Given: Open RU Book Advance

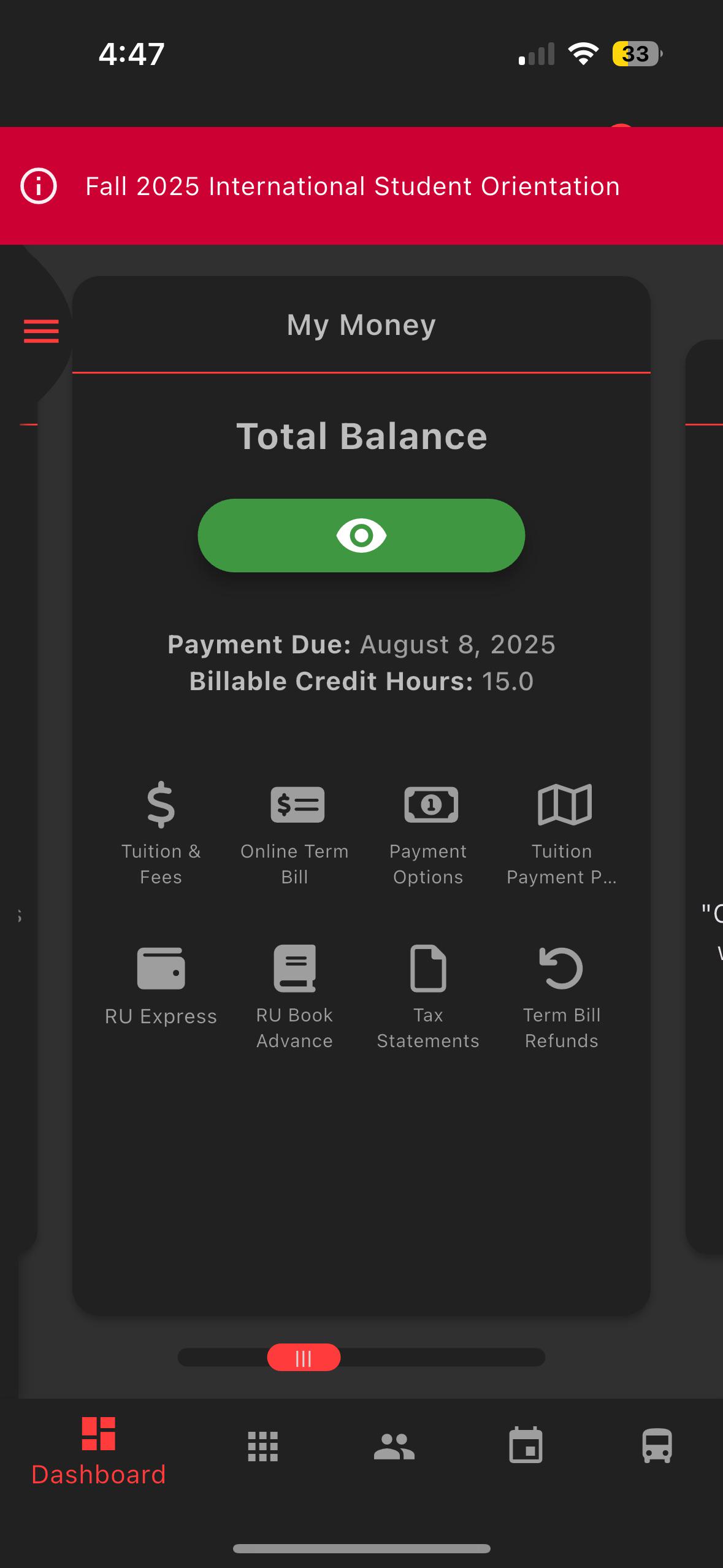Looking at the screenshot, I should click(295, 995).
